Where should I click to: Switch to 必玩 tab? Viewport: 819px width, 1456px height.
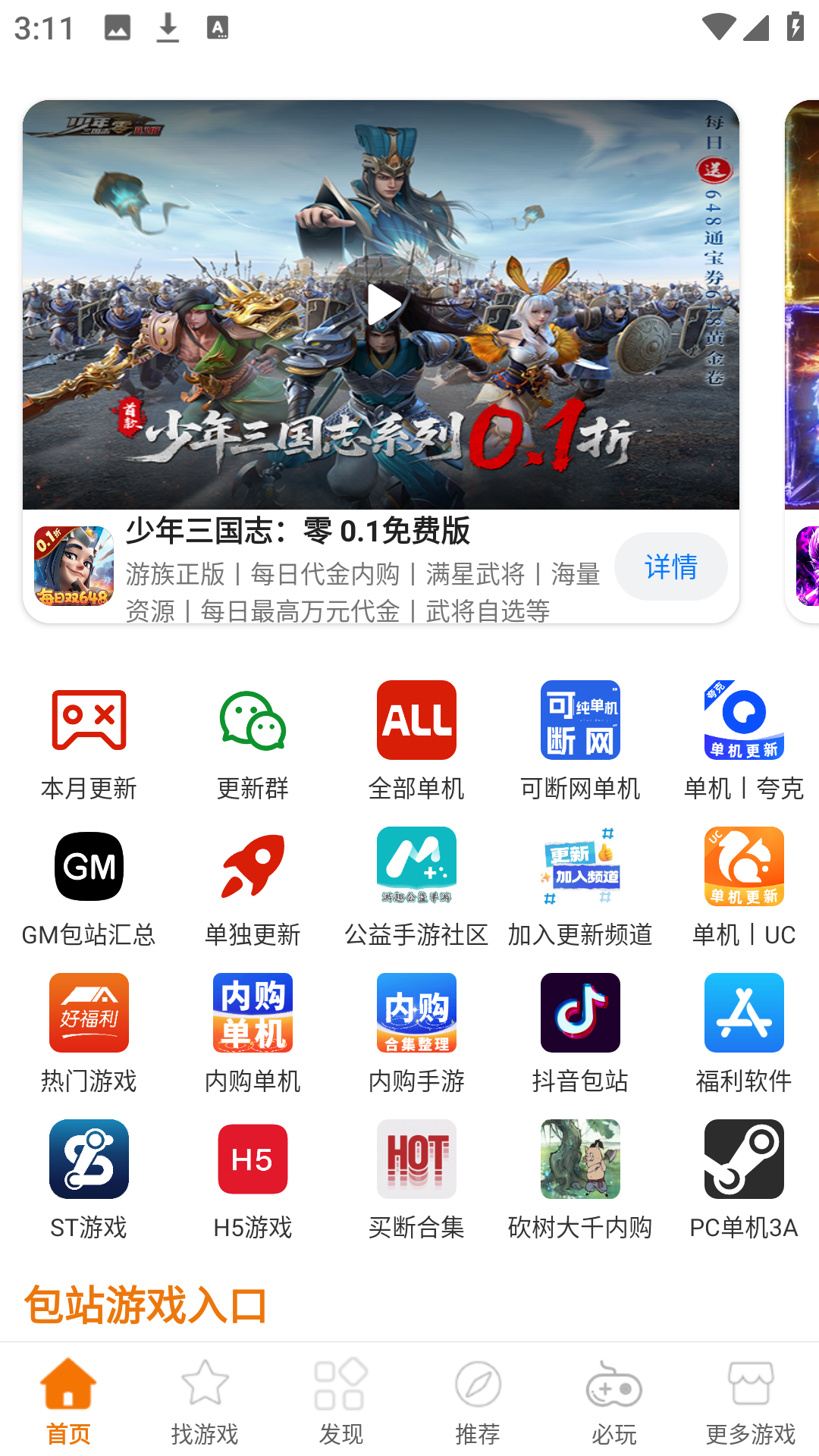[x=614, y=1401]
